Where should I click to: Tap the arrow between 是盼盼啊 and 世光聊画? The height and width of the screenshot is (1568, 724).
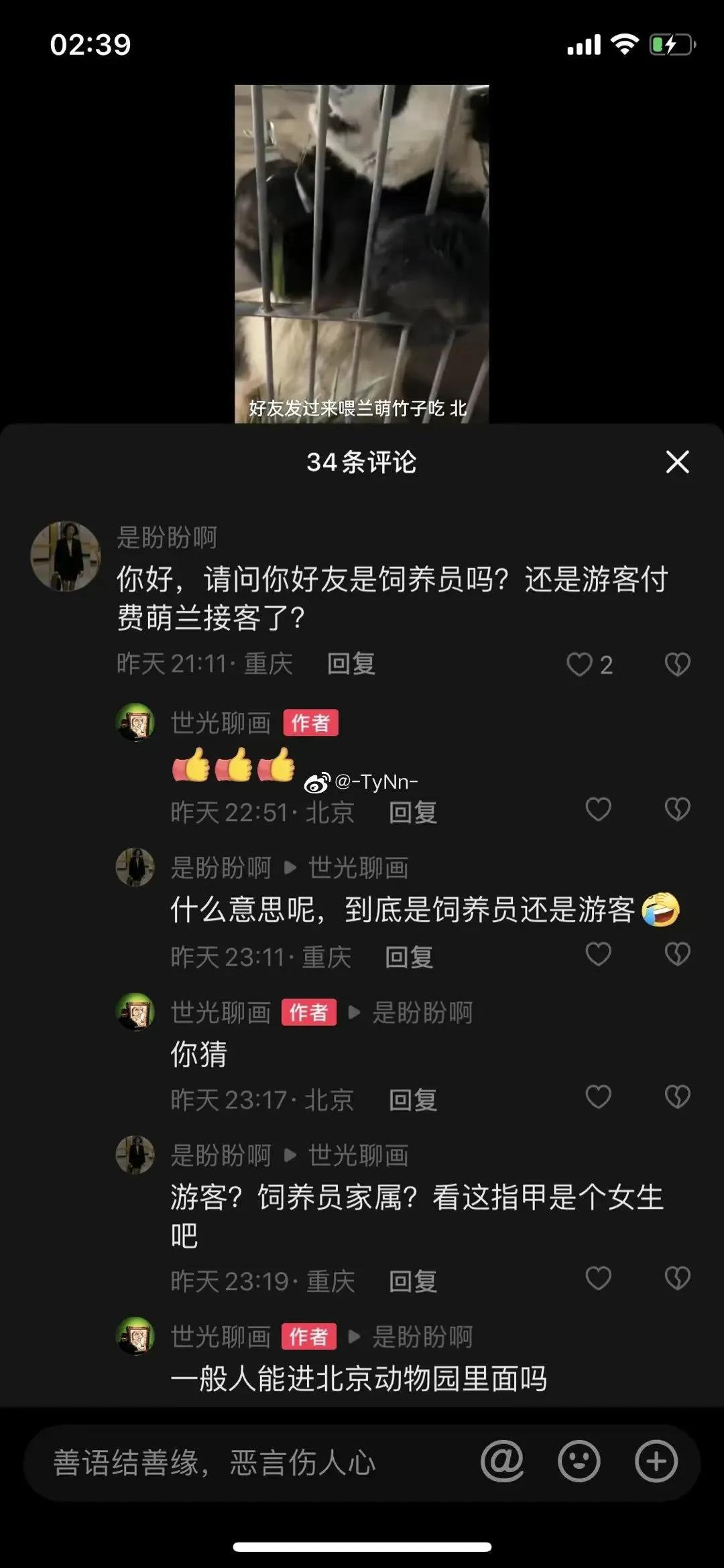290,868
